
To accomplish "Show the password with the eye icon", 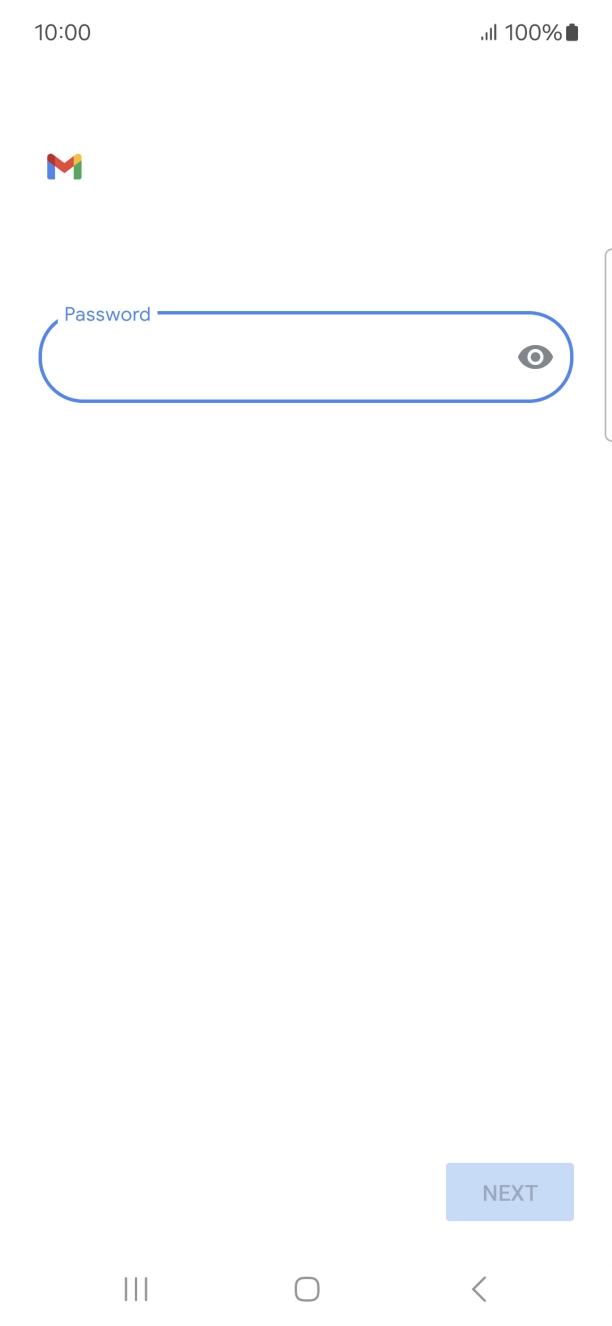I will coord(535,357).
